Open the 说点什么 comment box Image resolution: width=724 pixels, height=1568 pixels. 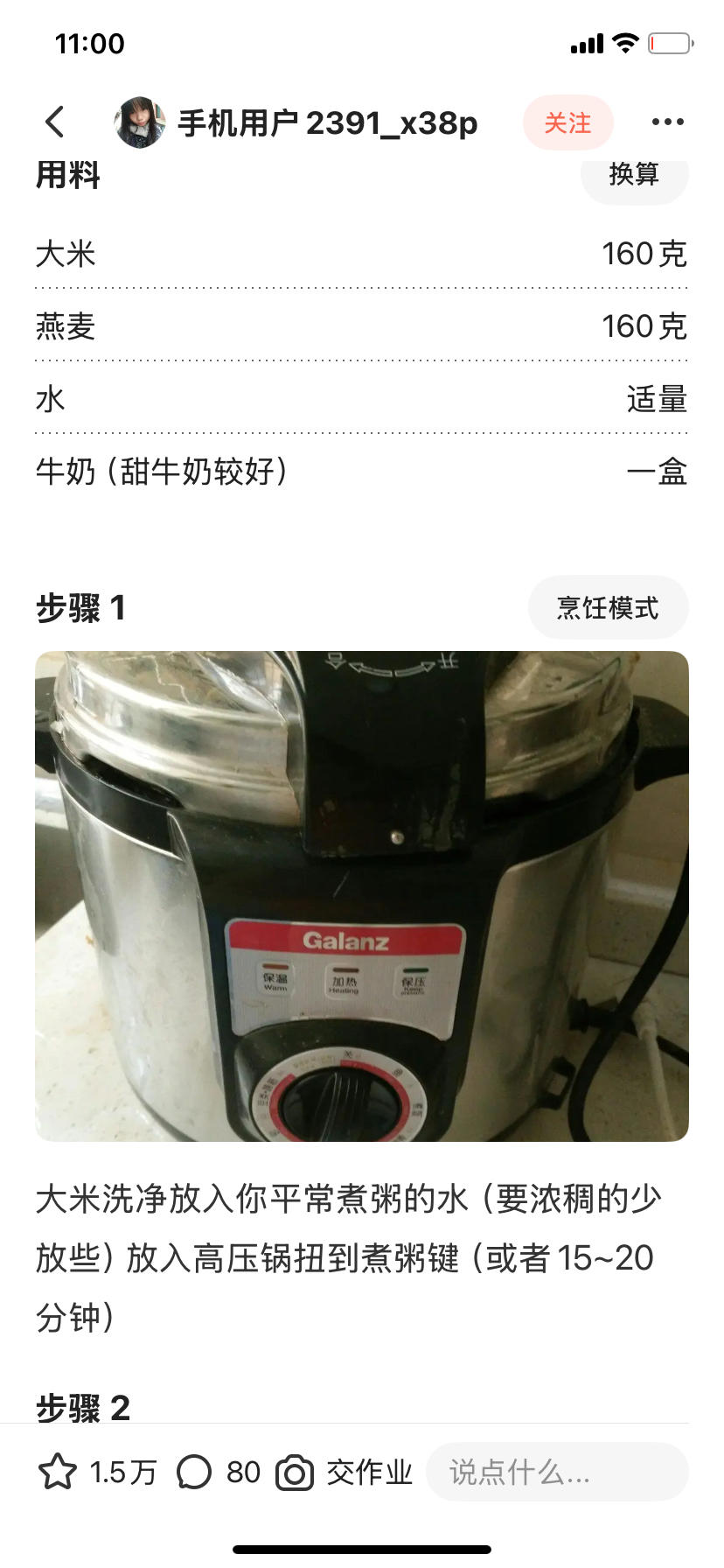tap(557, 1472)
